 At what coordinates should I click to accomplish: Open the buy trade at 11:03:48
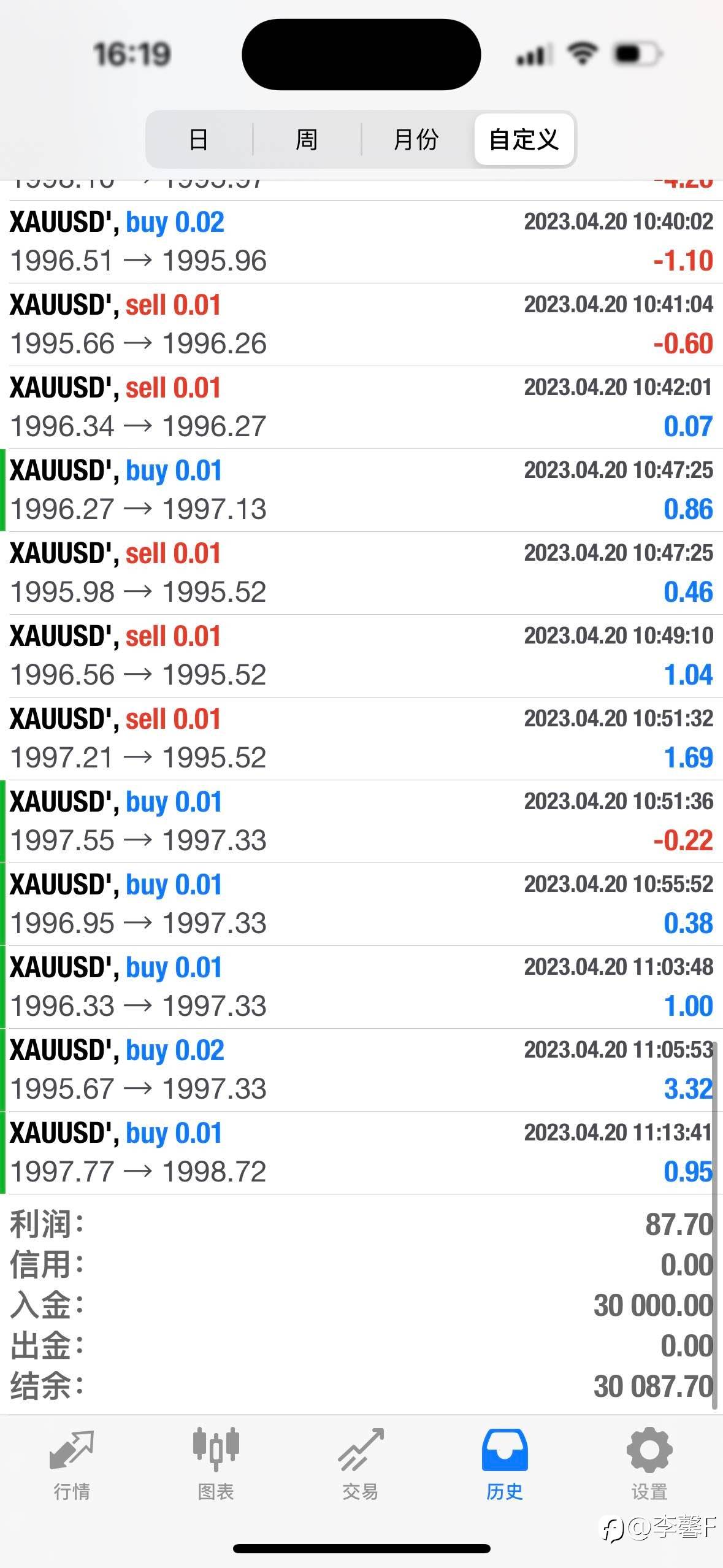click(361, 987)
